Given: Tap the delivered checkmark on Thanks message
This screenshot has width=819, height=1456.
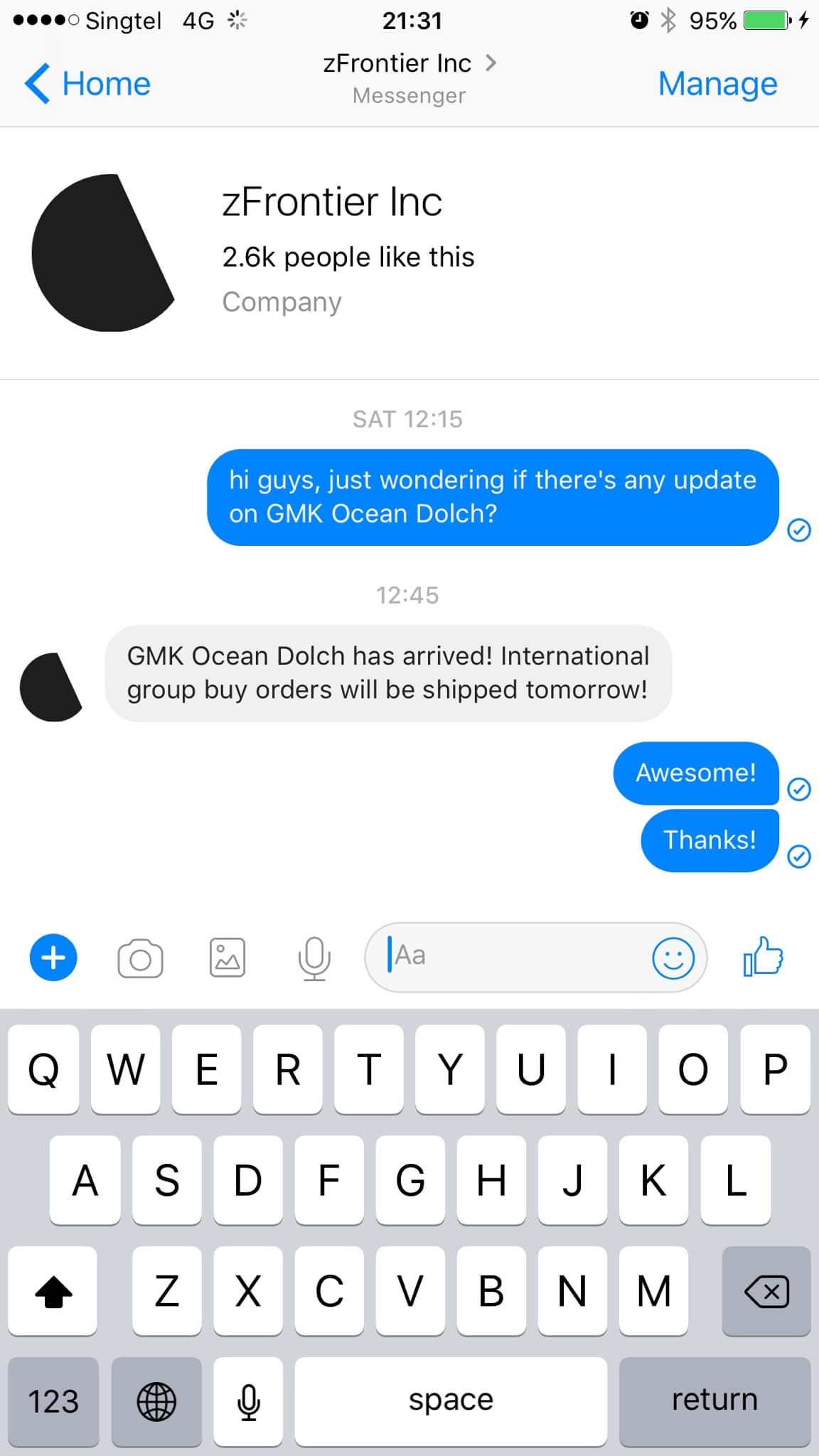Looking at the screenshot, I should coord(799,857).
